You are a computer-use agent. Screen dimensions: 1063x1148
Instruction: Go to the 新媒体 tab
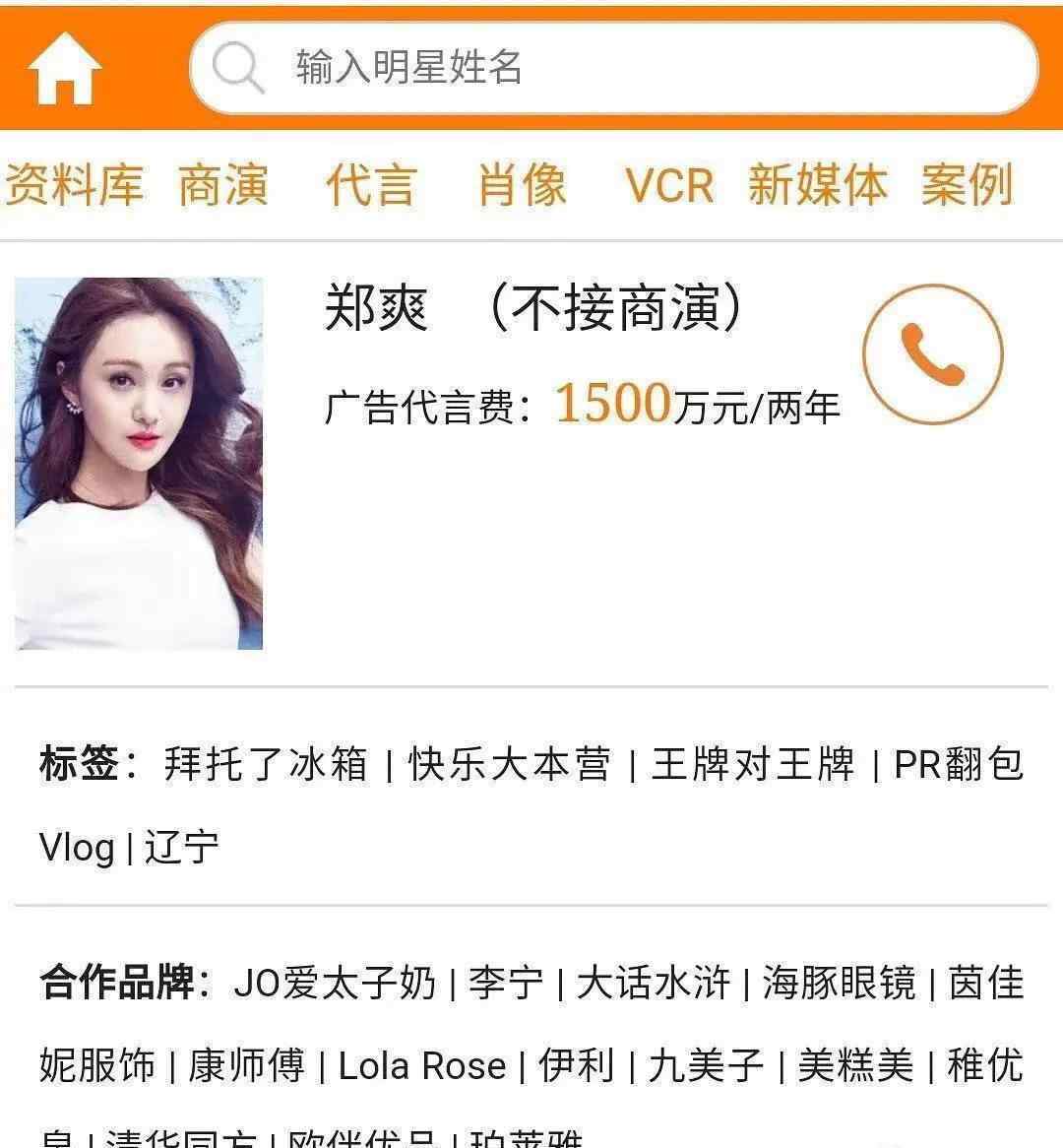[817, 186]
